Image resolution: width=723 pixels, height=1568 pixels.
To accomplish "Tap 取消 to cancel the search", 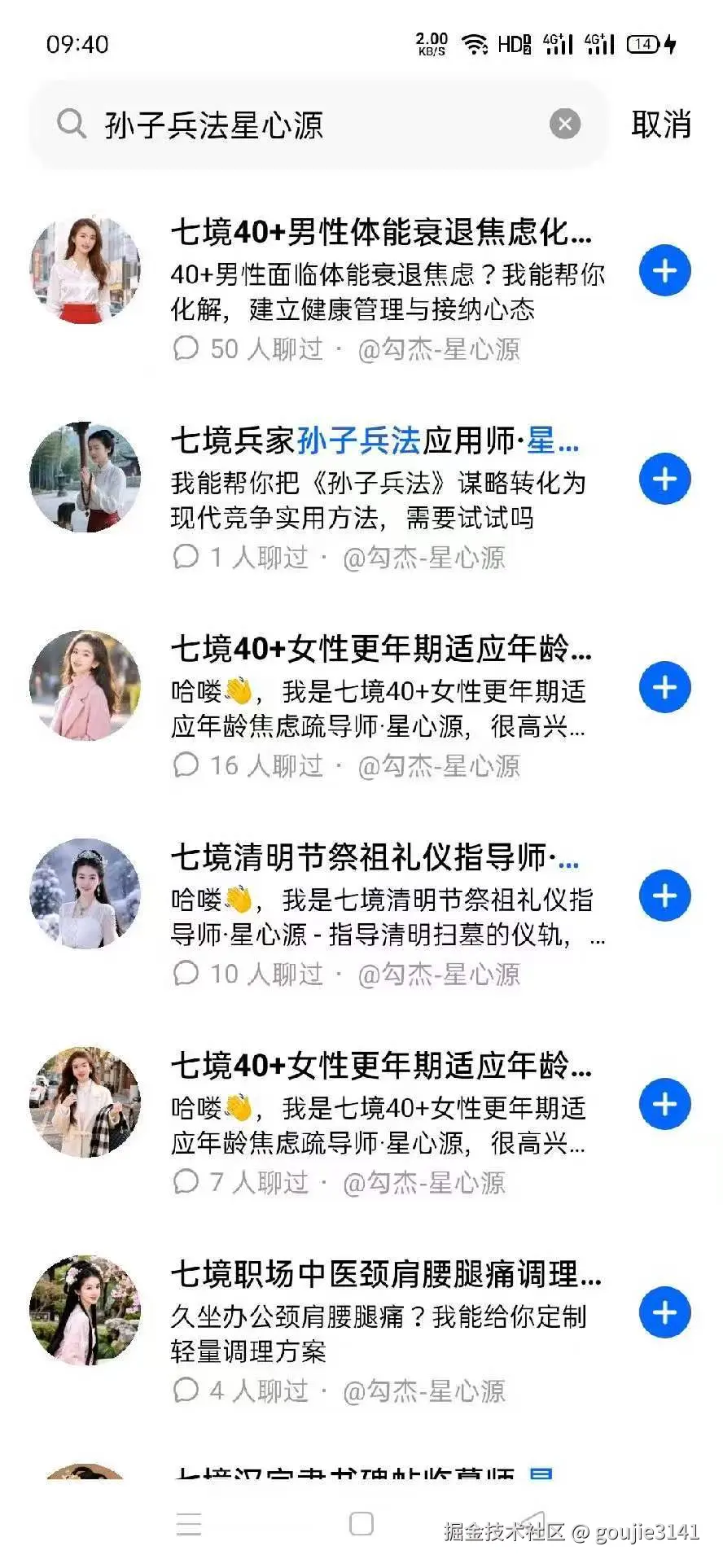I will 659,124.
